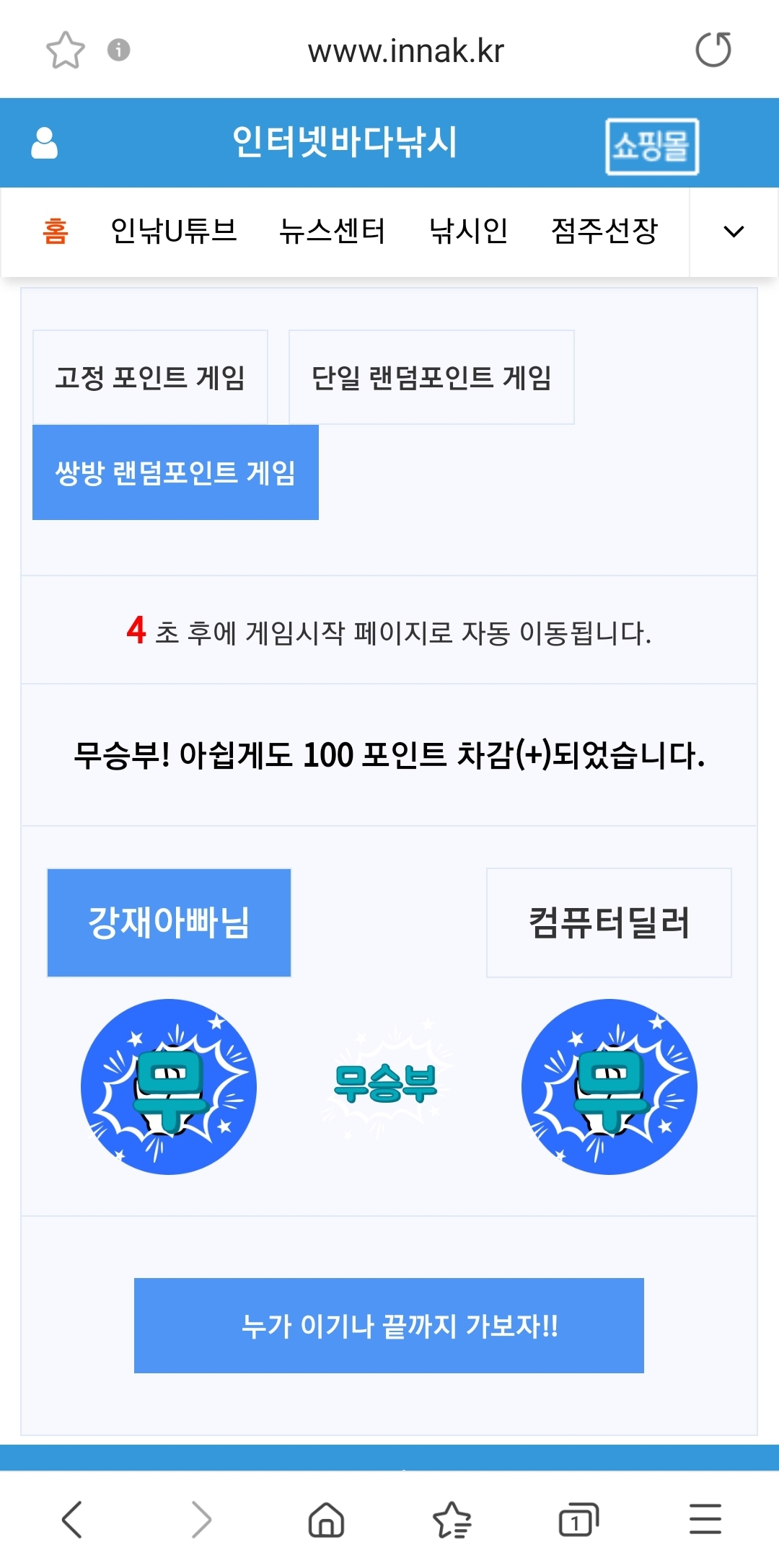
Task: Switch to the 홈 tab
Action: 56,232
